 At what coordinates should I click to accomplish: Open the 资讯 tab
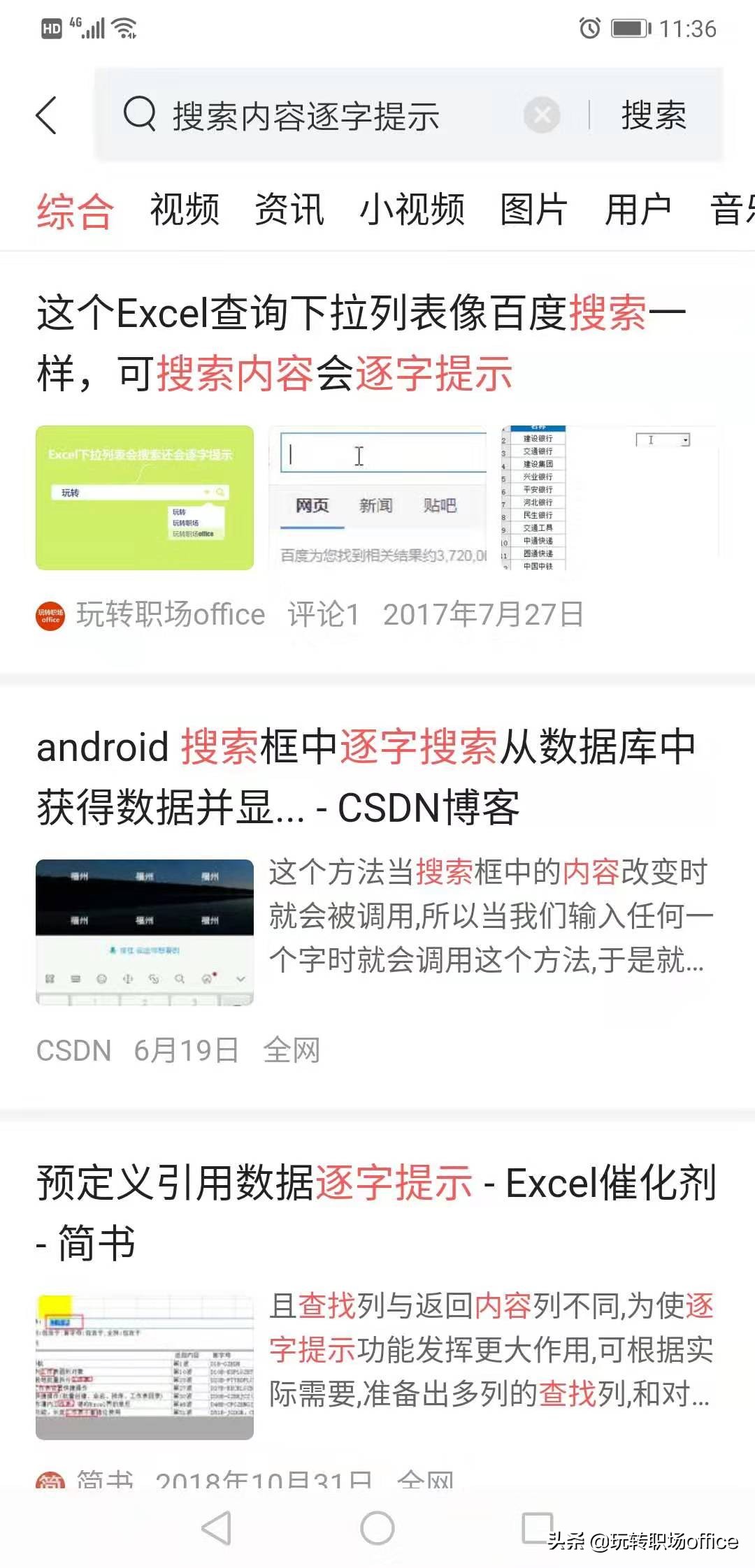(289, 210)
